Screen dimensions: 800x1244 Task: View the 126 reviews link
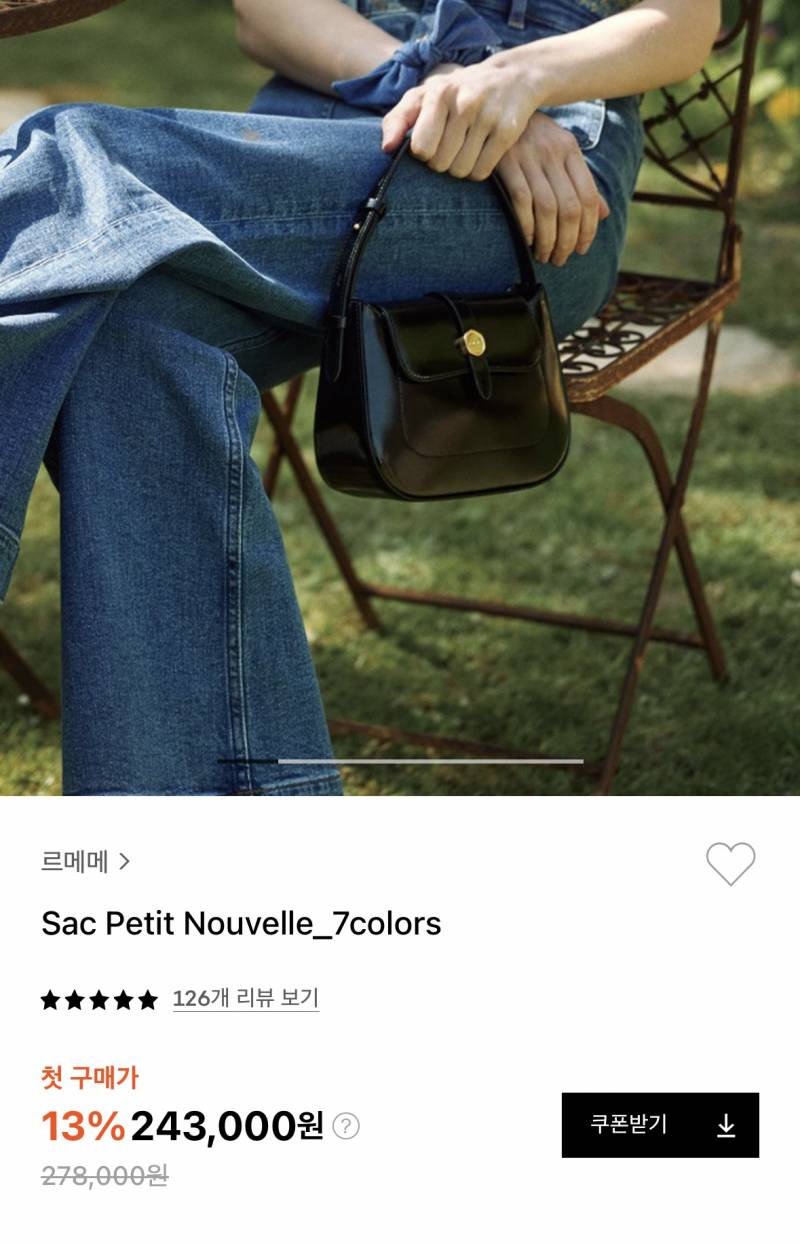(x=245, y=998)
